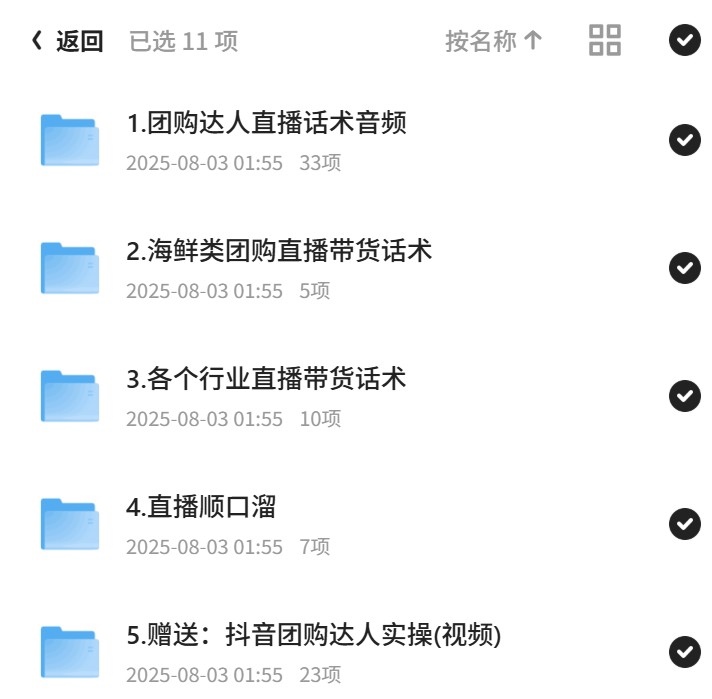The width and height of the screenshot is (712, 699).
Task: Uncheck the 3.各个行业直播带货话术 checkbox
Action: tap(685, 396)
